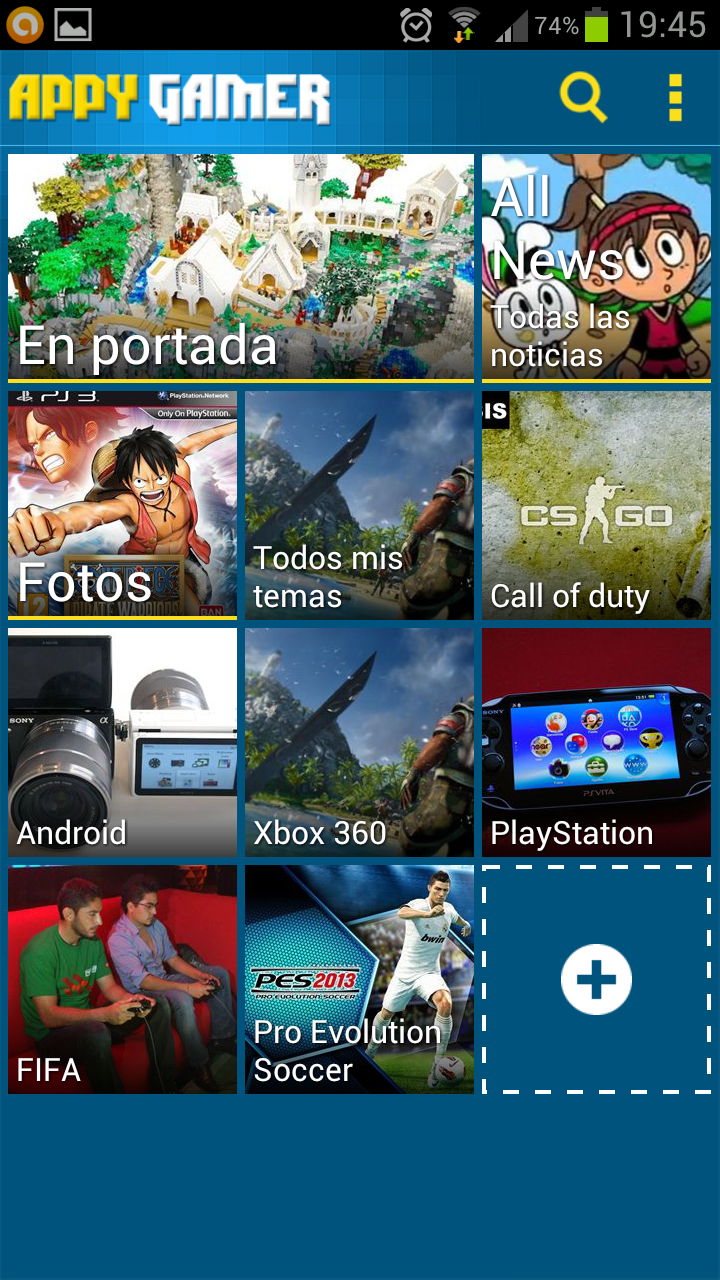720x1280 pixels.
Task: Browse the PlayStation topic
Action: click(596, 741)
